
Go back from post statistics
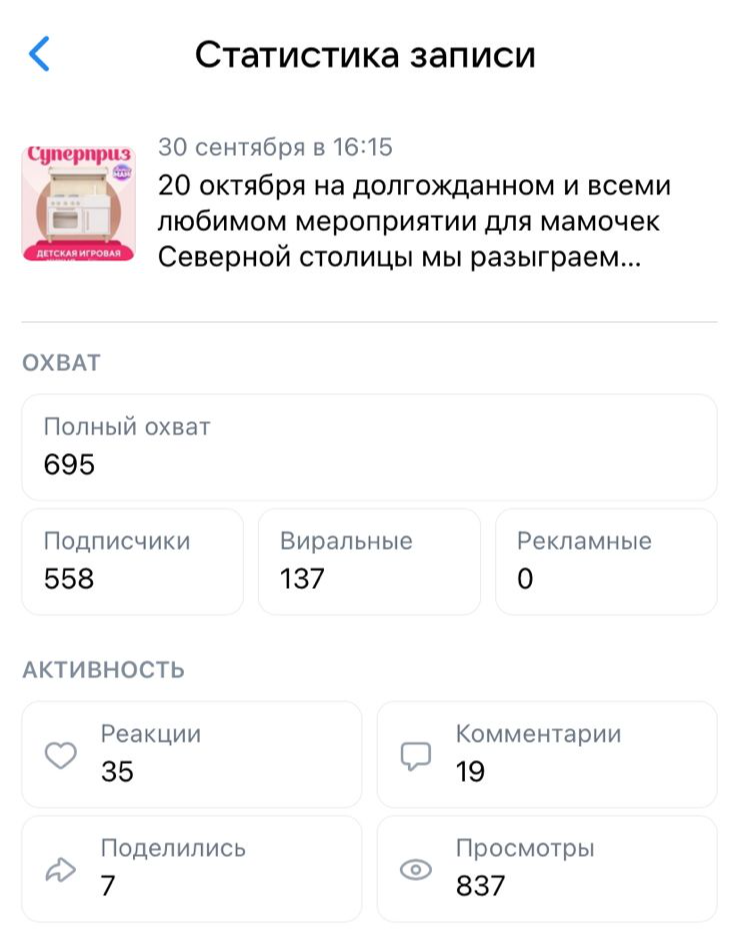[39, 54]
